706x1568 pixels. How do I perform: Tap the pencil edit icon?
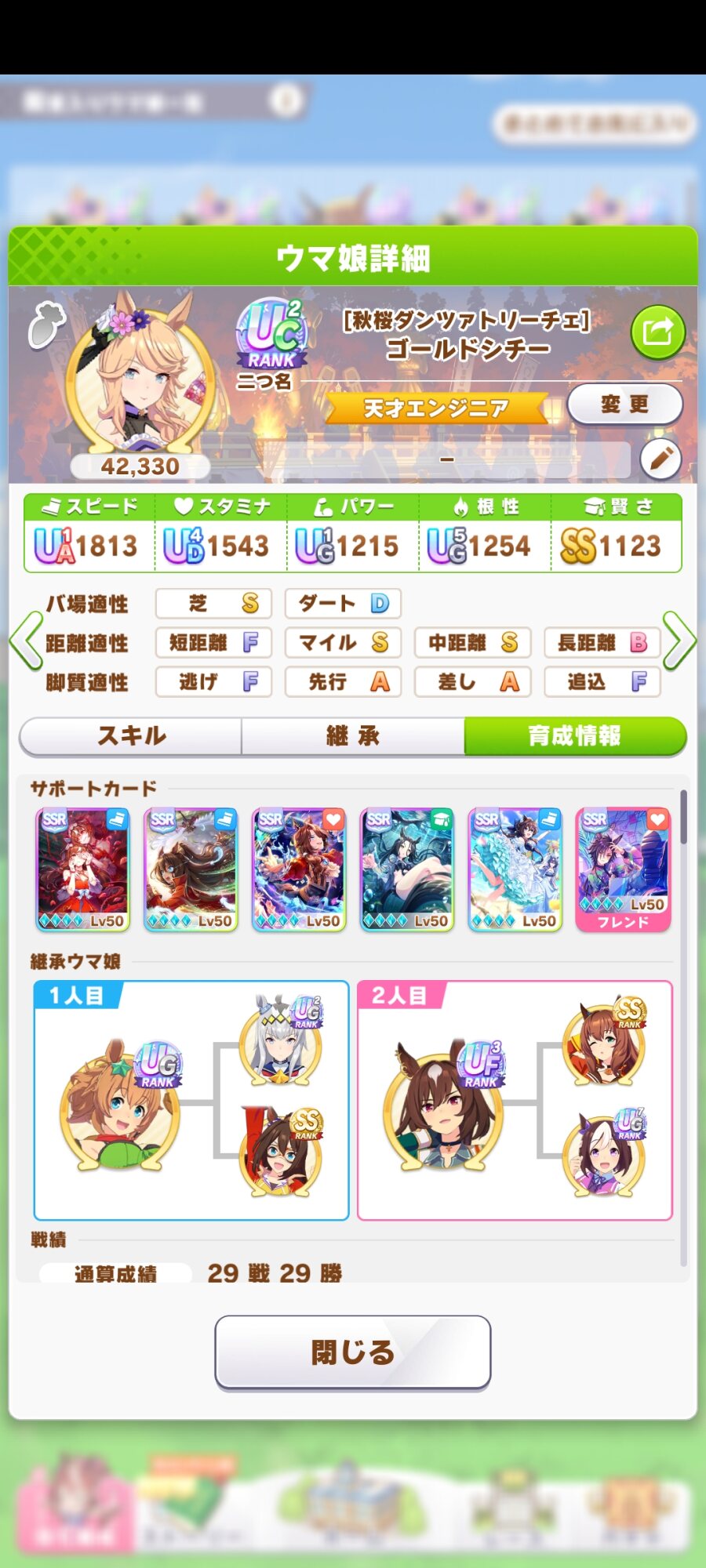point(661,459)
